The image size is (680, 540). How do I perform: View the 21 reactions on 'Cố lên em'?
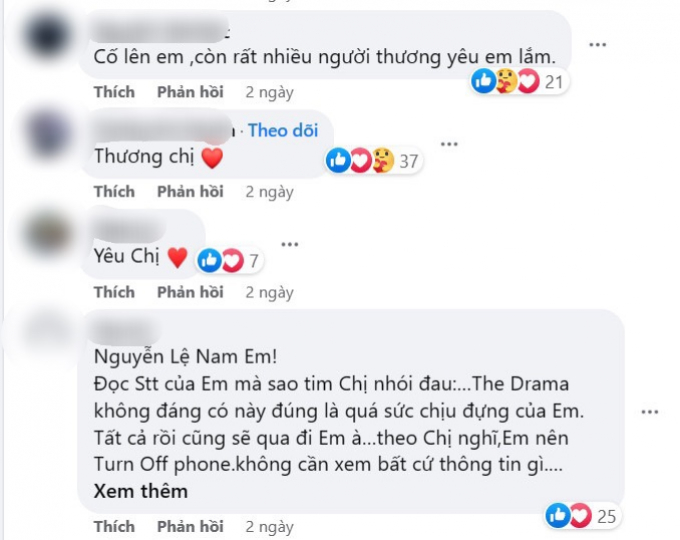click(519, 81)
